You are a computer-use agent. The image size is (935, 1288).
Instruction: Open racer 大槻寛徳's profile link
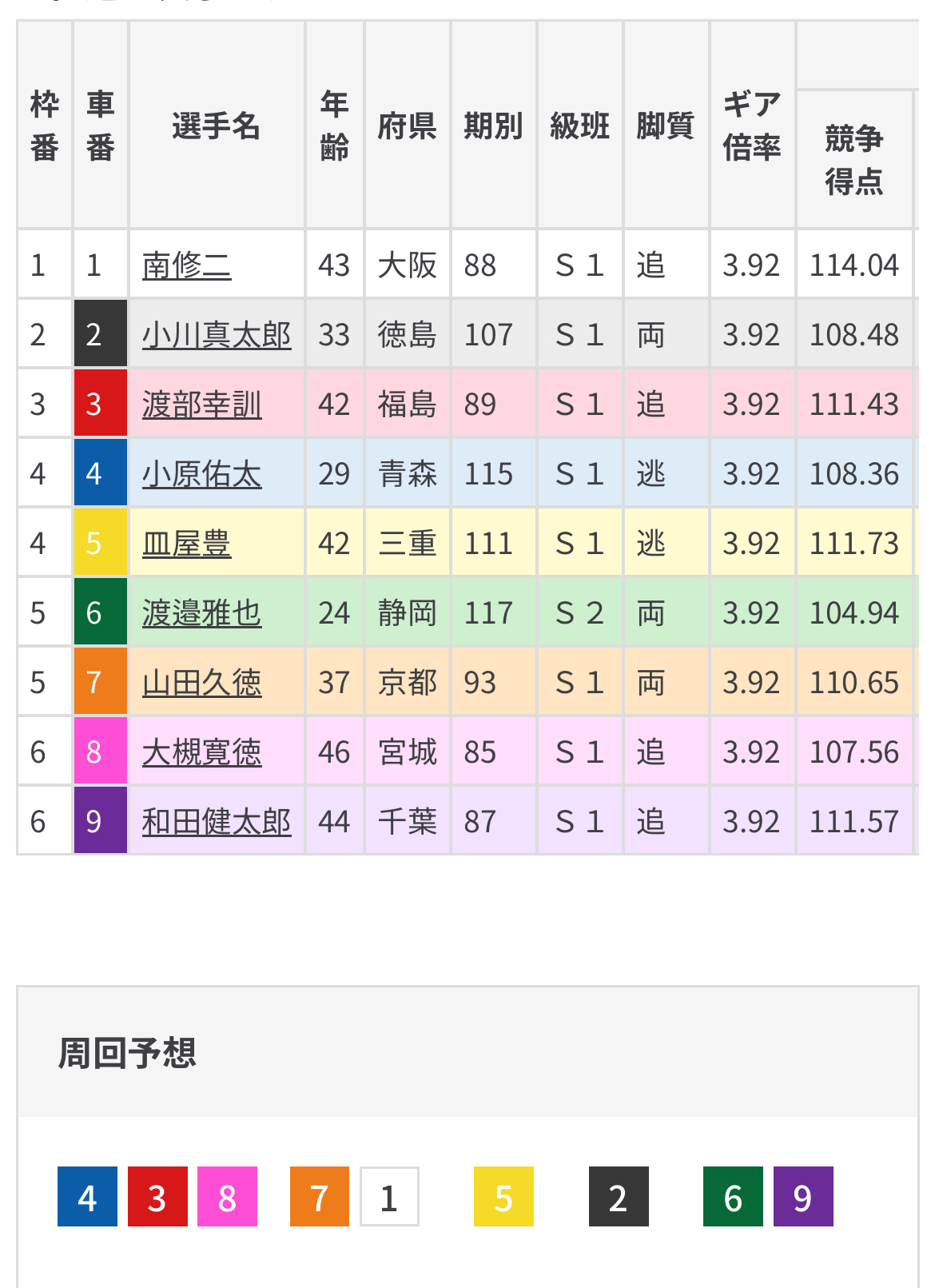coord(201,752)
